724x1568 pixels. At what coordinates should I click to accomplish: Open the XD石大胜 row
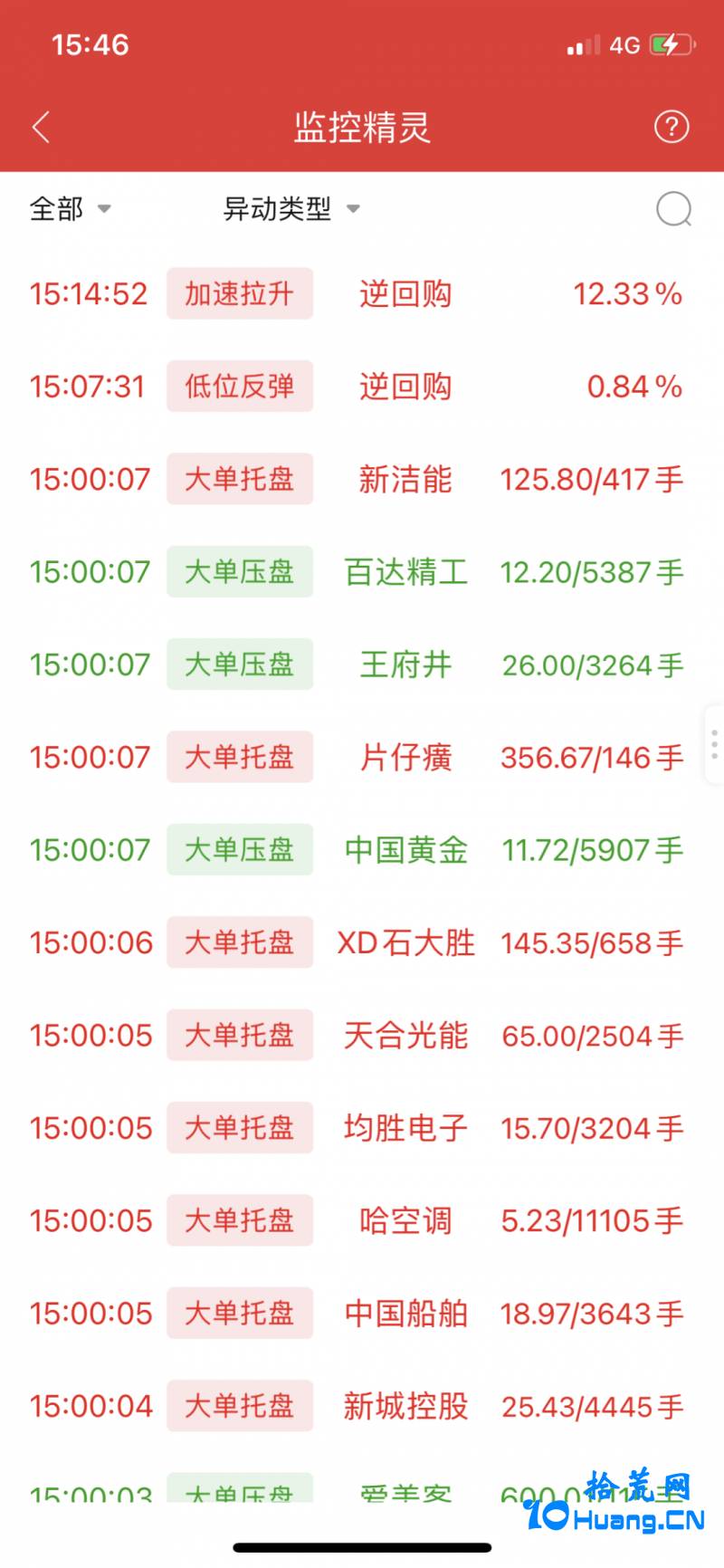(x=362, y=942)
